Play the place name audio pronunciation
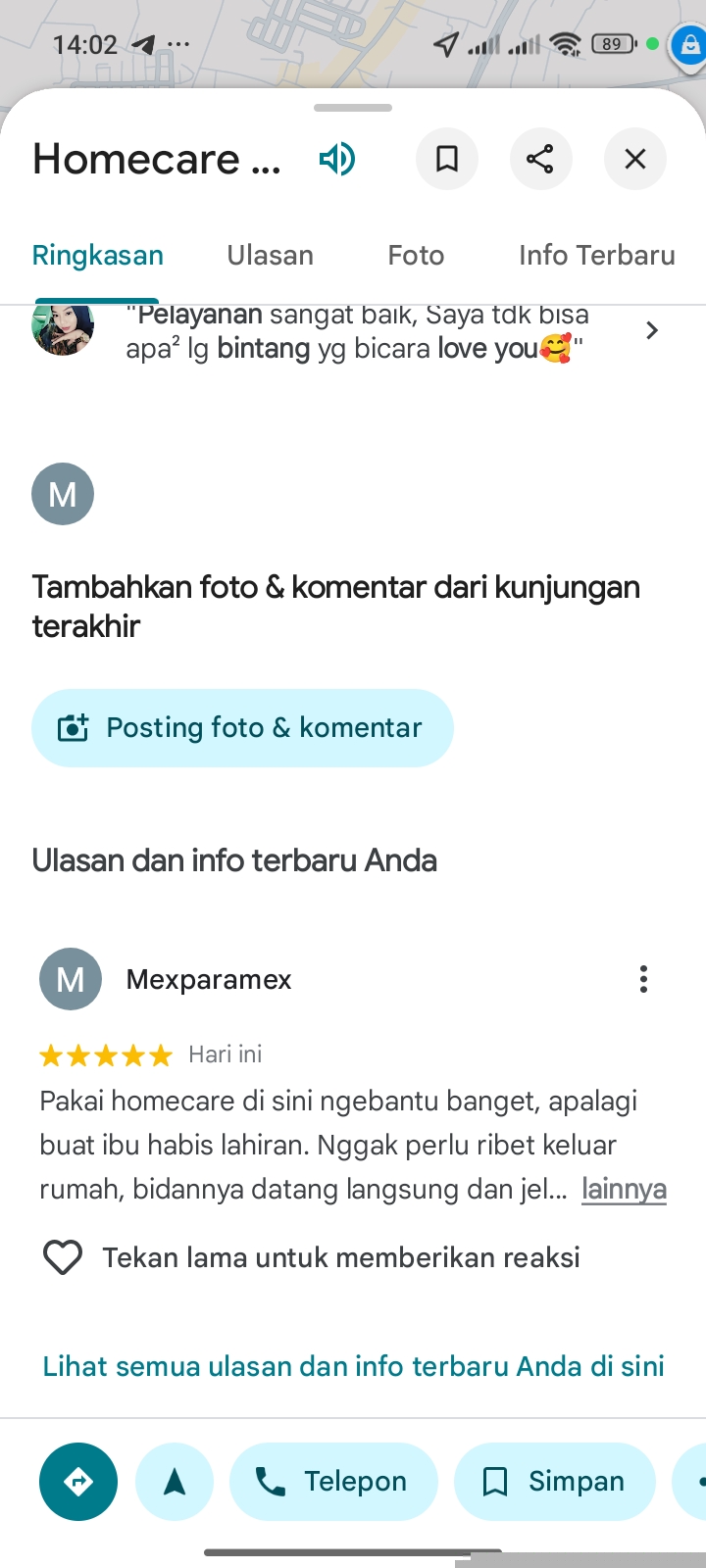Screen dimensions: 706x1568 (337, 159)
